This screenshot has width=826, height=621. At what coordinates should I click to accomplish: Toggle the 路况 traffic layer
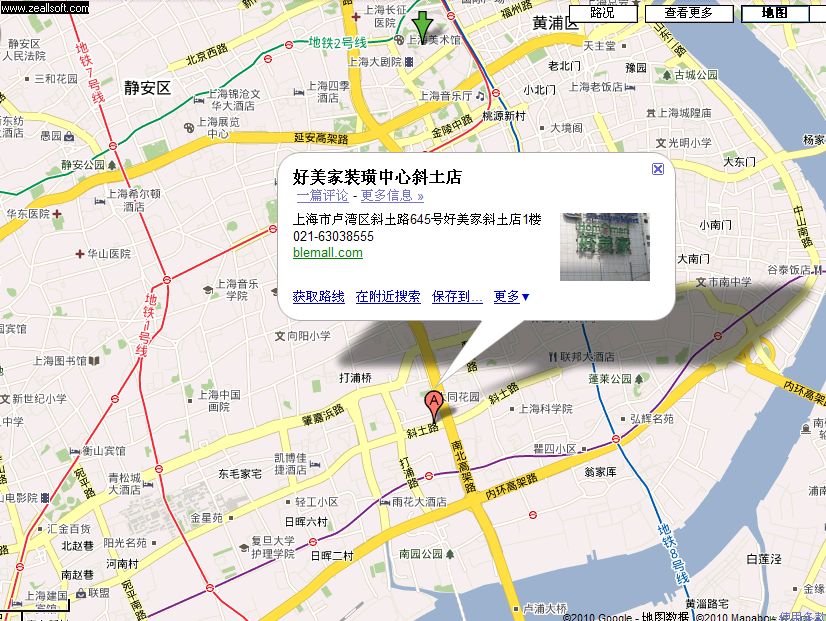[x=602, y=13]
